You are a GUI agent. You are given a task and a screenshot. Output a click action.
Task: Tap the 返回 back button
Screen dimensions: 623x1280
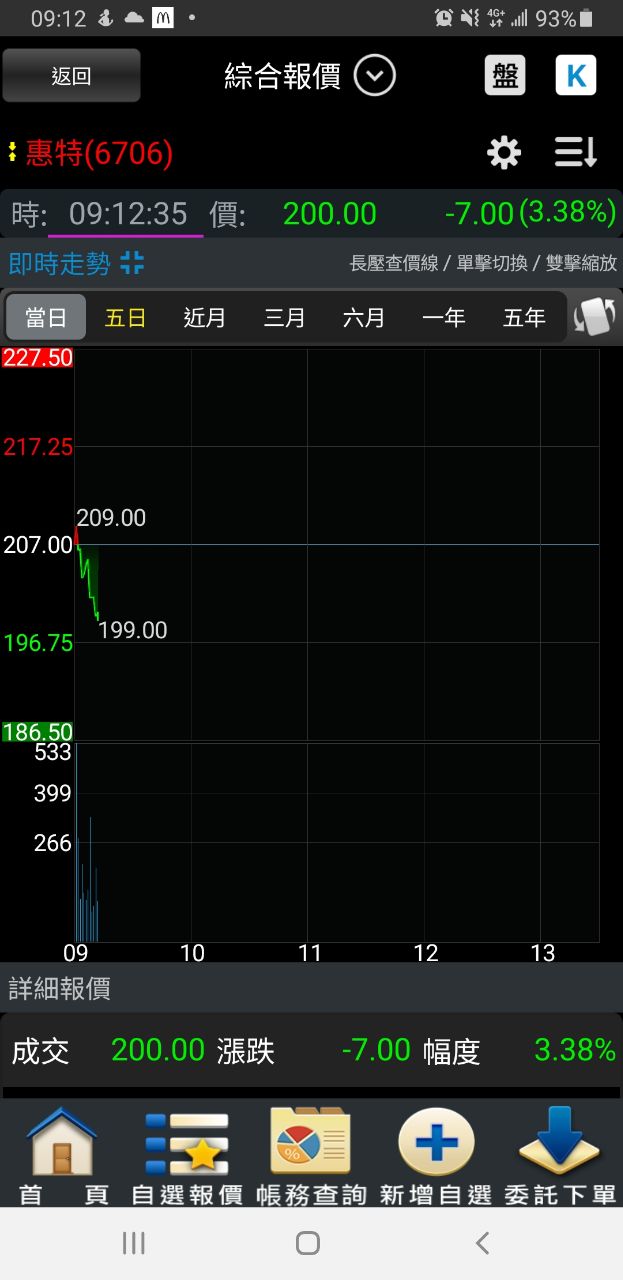pos(71,76)
